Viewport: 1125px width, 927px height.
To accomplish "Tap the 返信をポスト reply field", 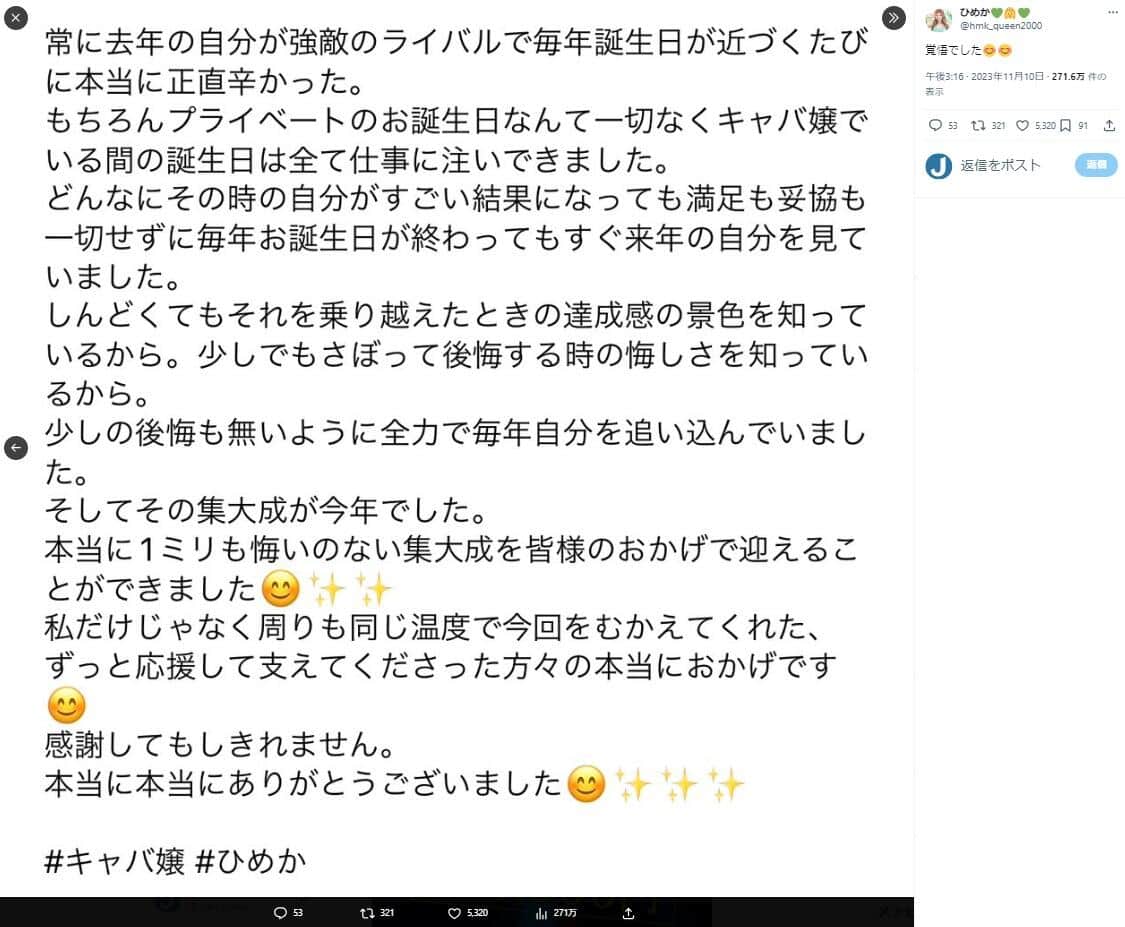I will click(x=1010, y=166).
